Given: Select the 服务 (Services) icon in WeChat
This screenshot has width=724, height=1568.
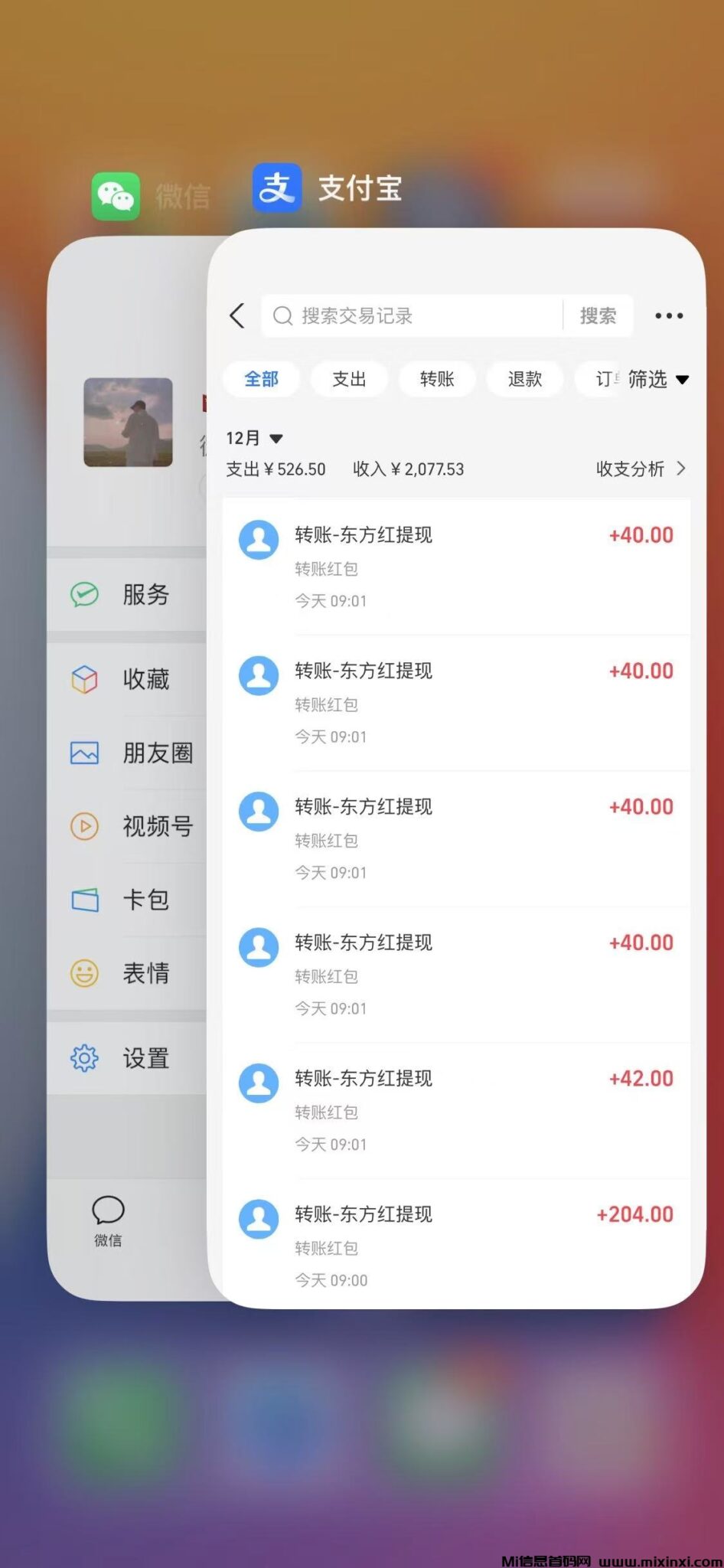Looking at the screenshot, I should tap(84, 595).
